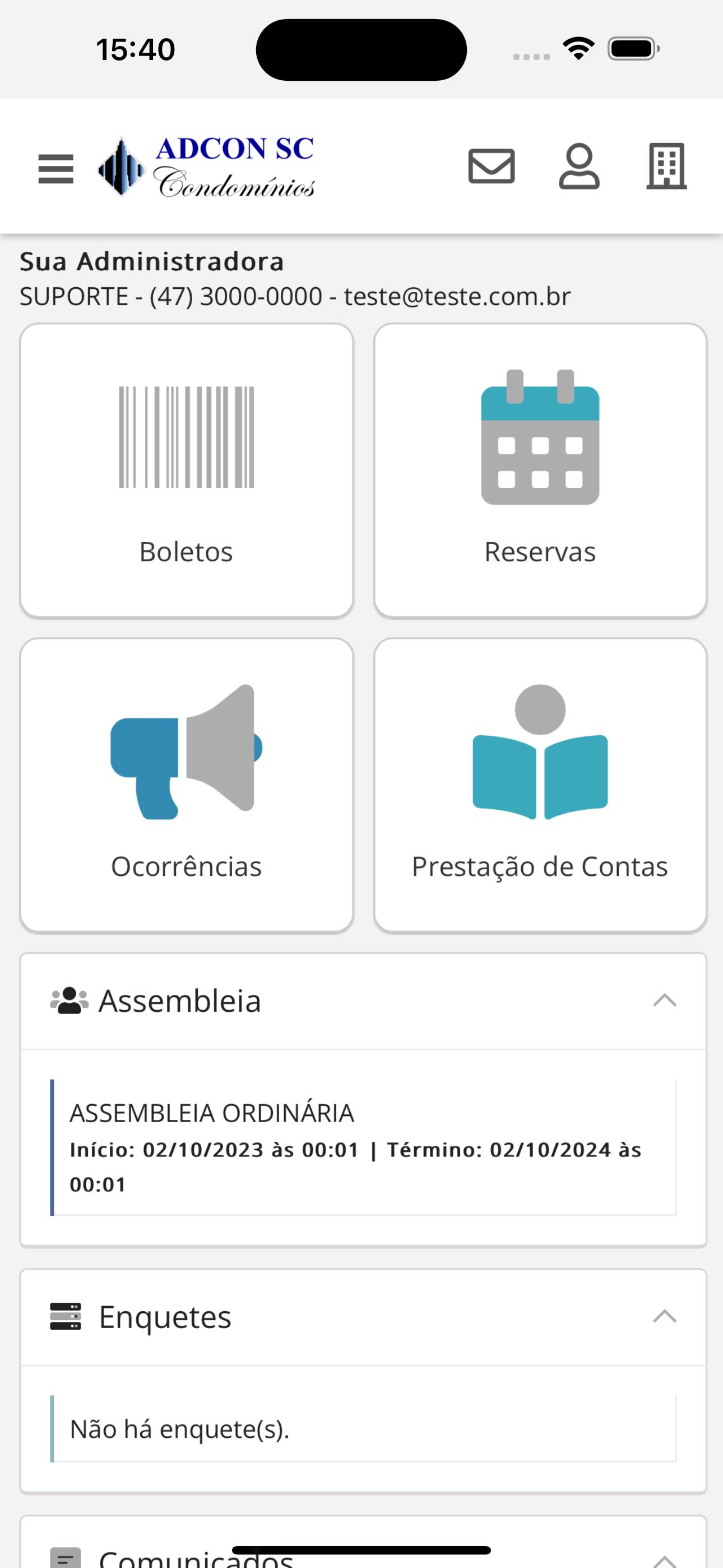Screen dimensions: 723x1568
Task: Collapse the Assembleia section
Action: pyautogui.click(x=665, y=1000)
